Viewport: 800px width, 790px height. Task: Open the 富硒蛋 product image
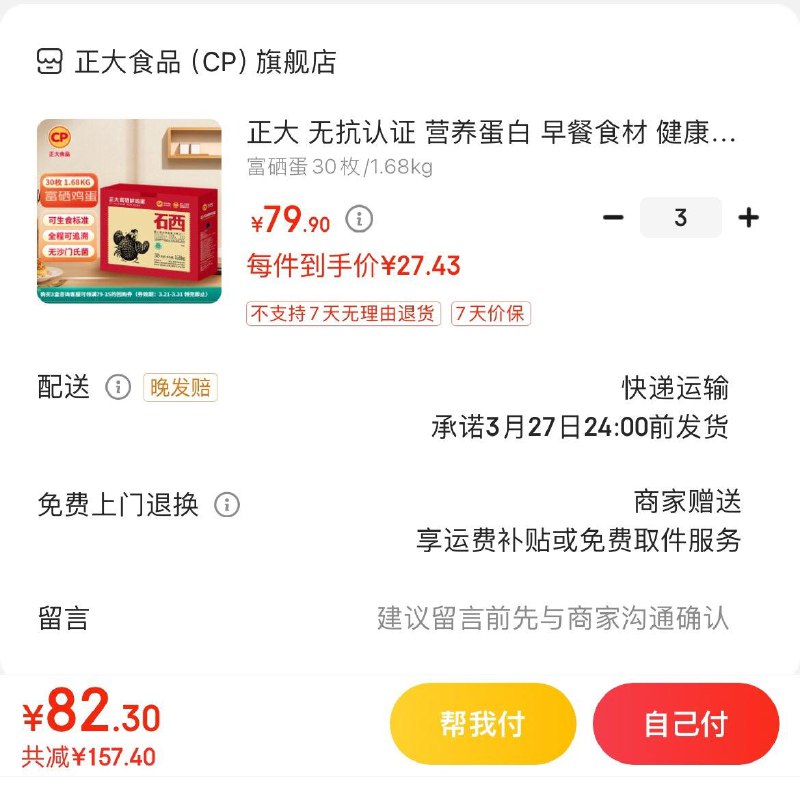pyautogui.click(x=129, y=211)
